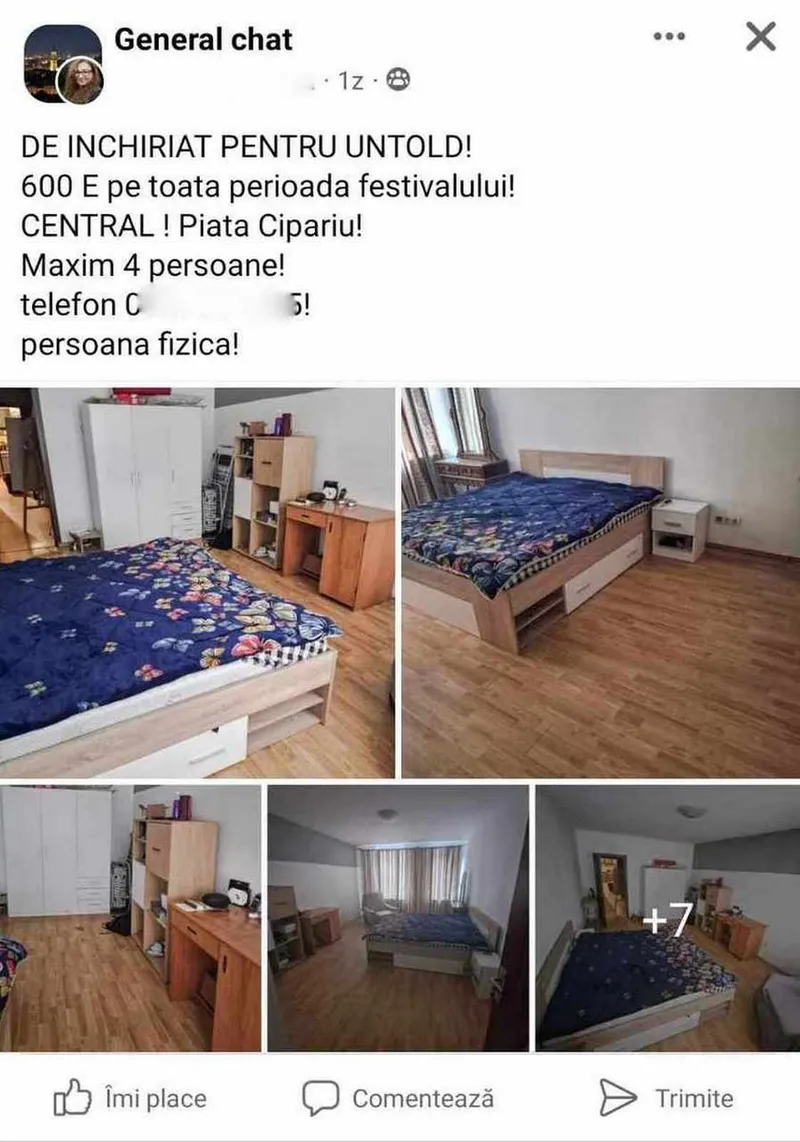
Task: View the wardrobe and desk photo
Action: (x=130, y=918)
